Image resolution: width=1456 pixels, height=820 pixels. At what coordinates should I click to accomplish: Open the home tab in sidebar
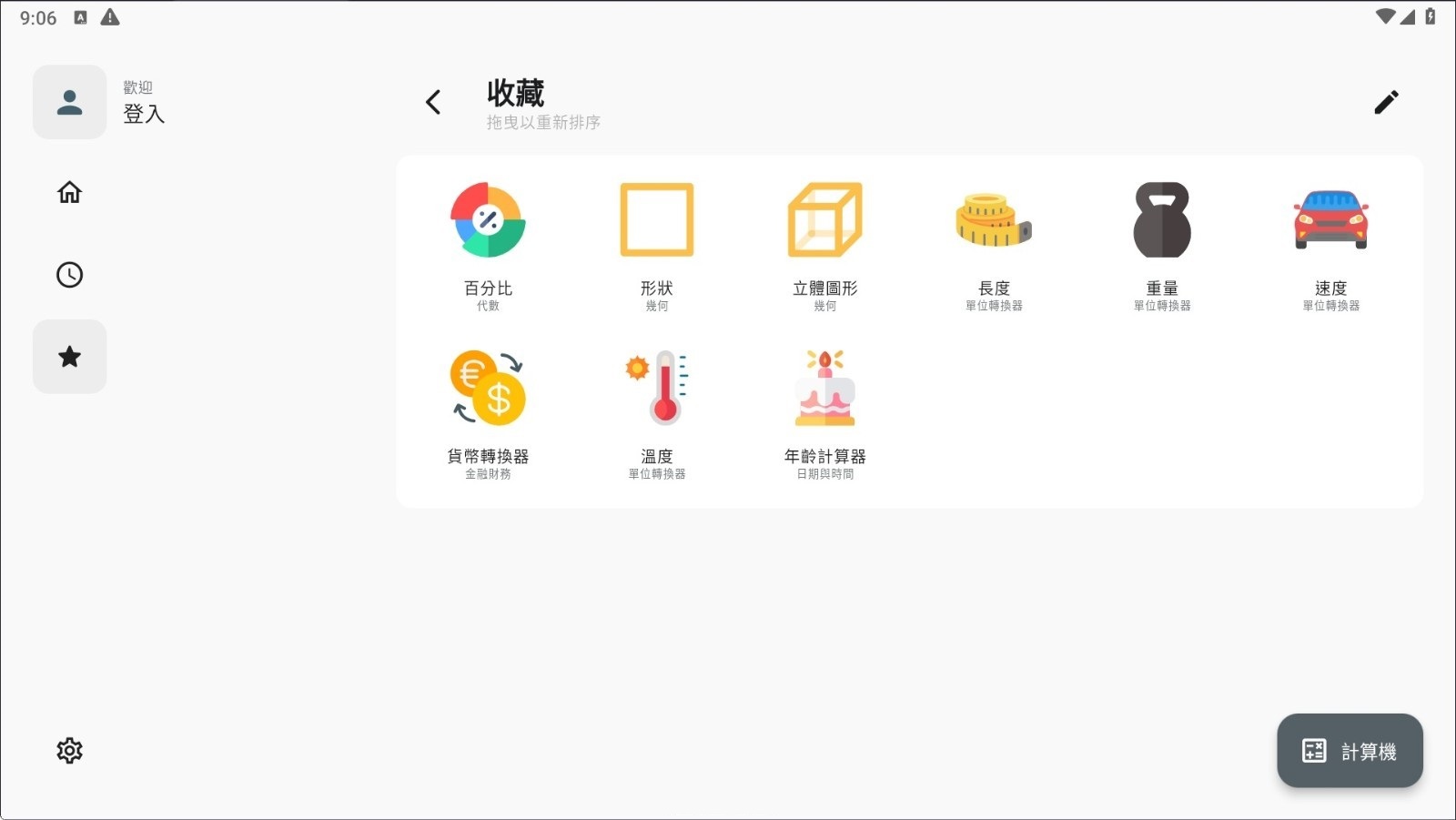[x=69, y=192]
